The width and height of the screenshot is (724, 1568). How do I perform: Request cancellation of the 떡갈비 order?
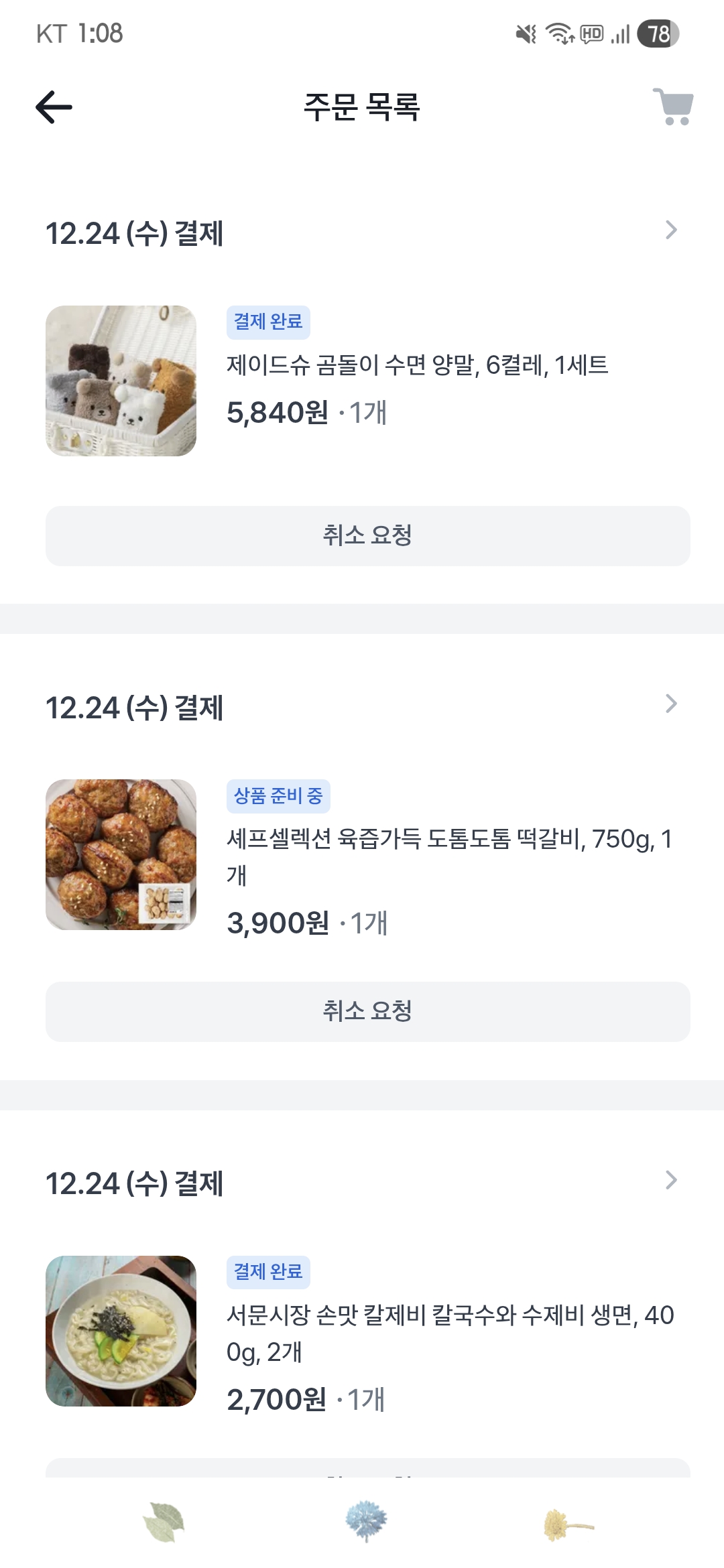coord(367,1011)
